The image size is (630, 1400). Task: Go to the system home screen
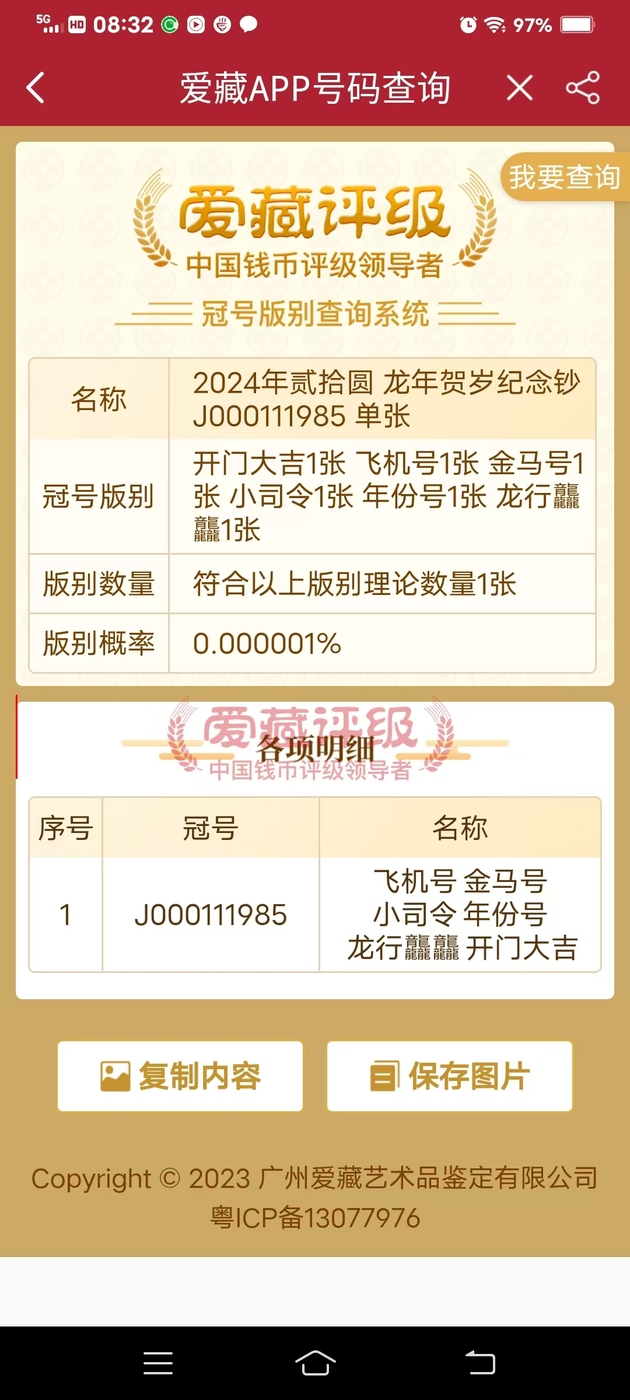click(315, 1363)
